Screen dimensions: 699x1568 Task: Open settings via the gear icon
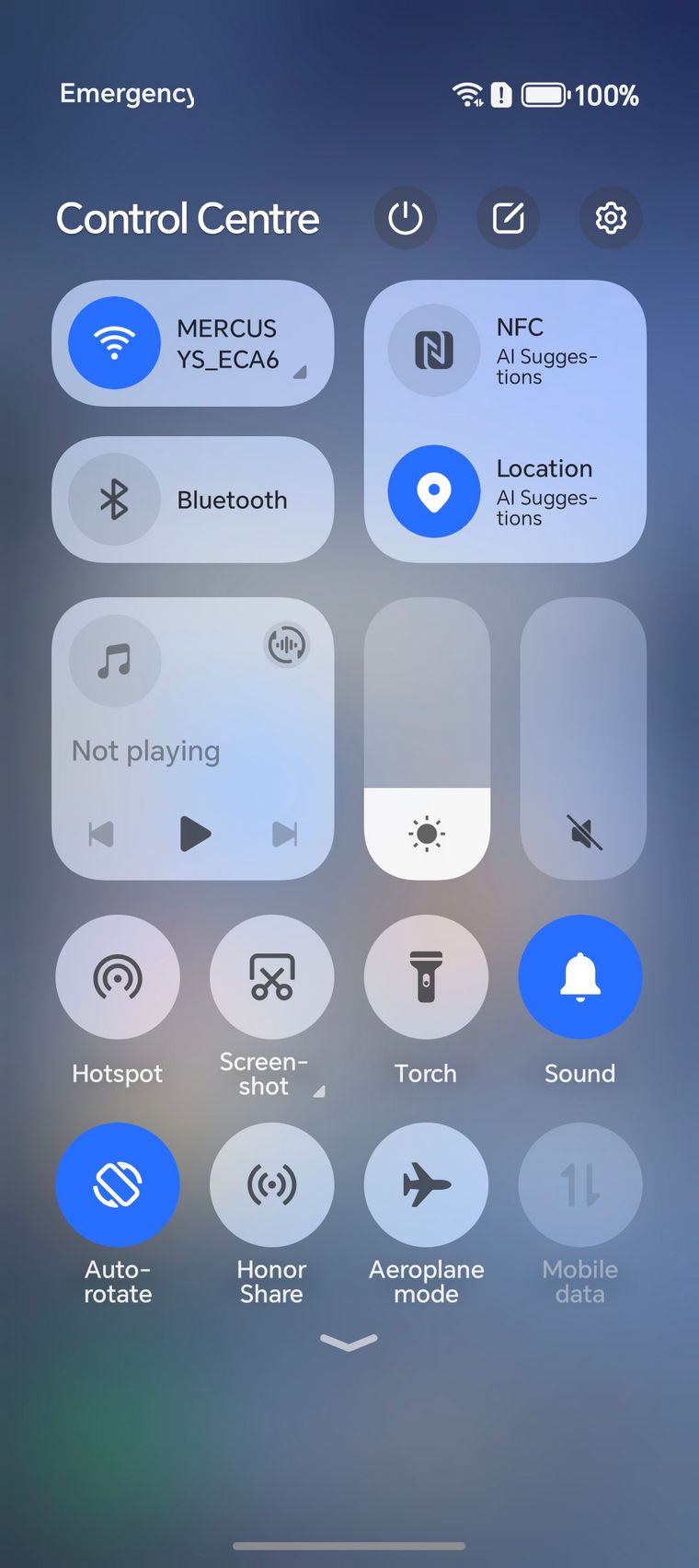click(x=611, y=218)
